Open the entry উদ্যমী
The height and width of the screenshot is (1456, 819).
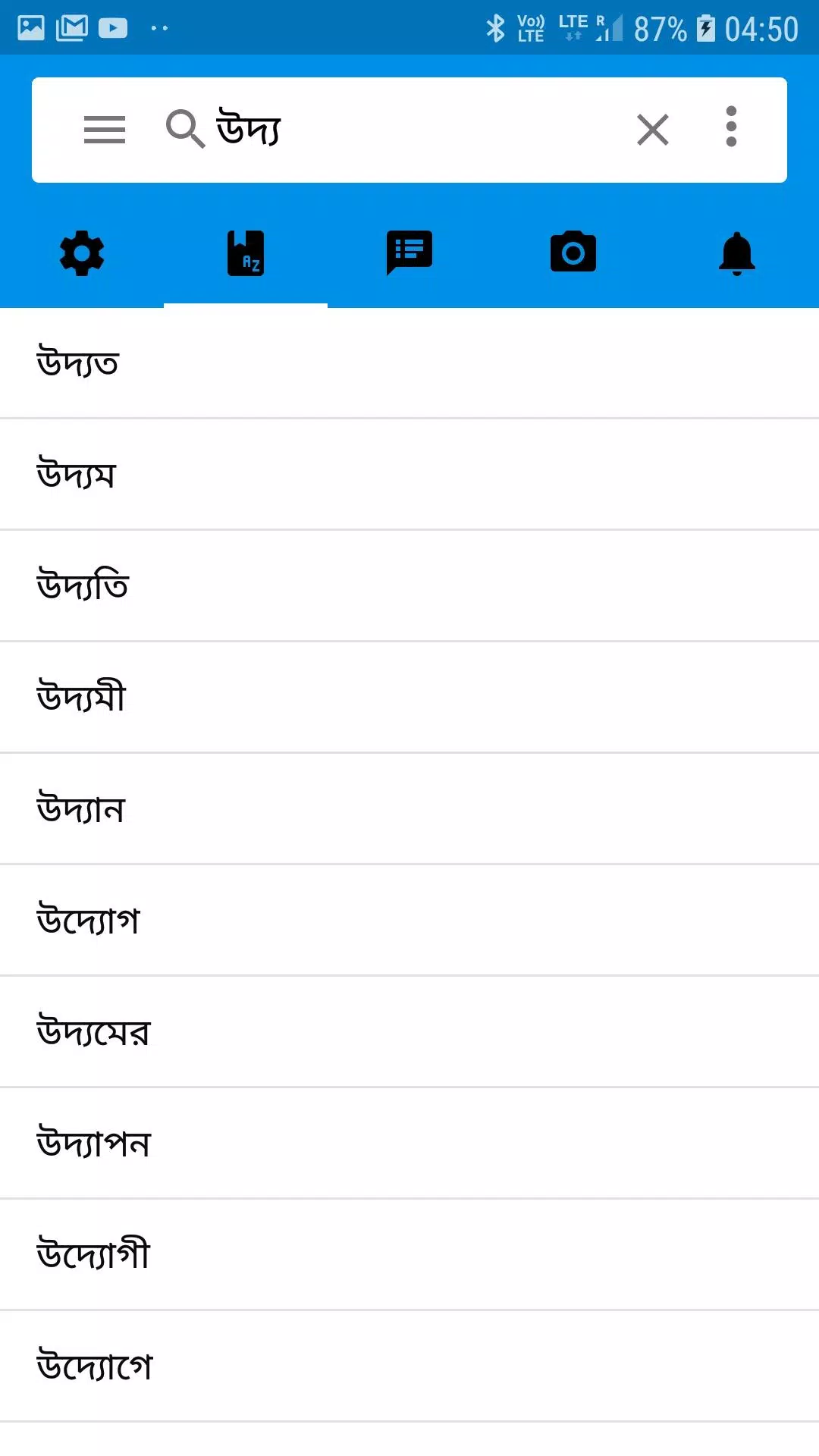(409, 698)
